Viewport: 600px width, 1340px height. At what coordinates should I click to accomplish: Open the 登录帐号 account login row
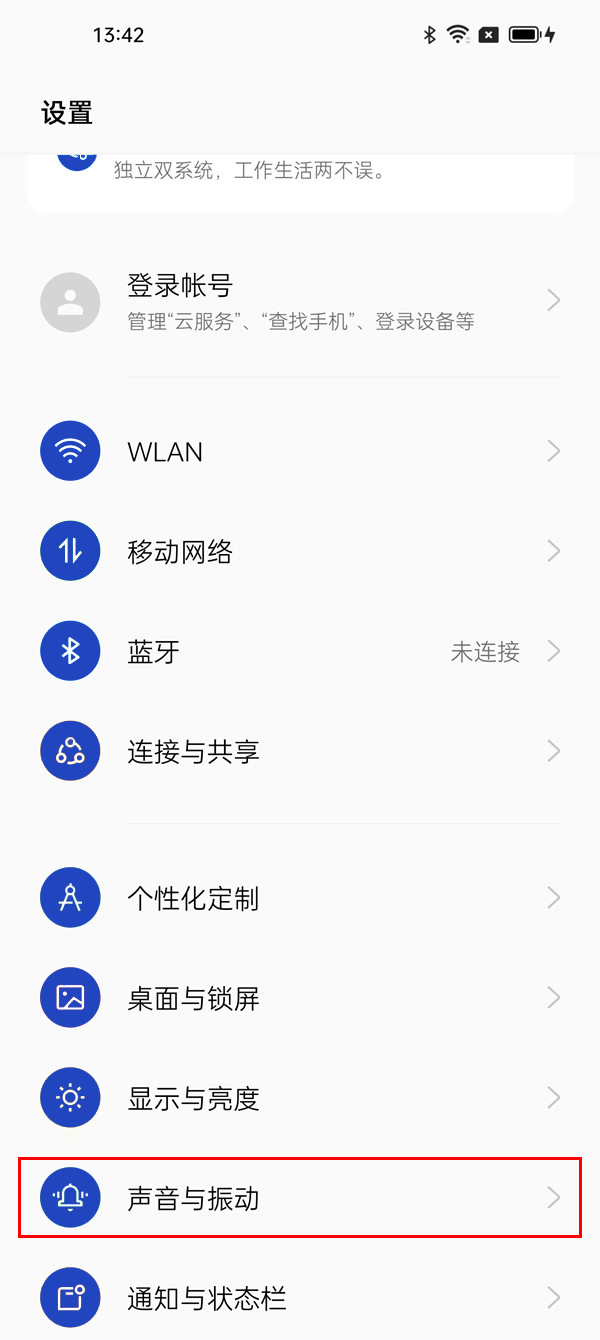[300, 302]
